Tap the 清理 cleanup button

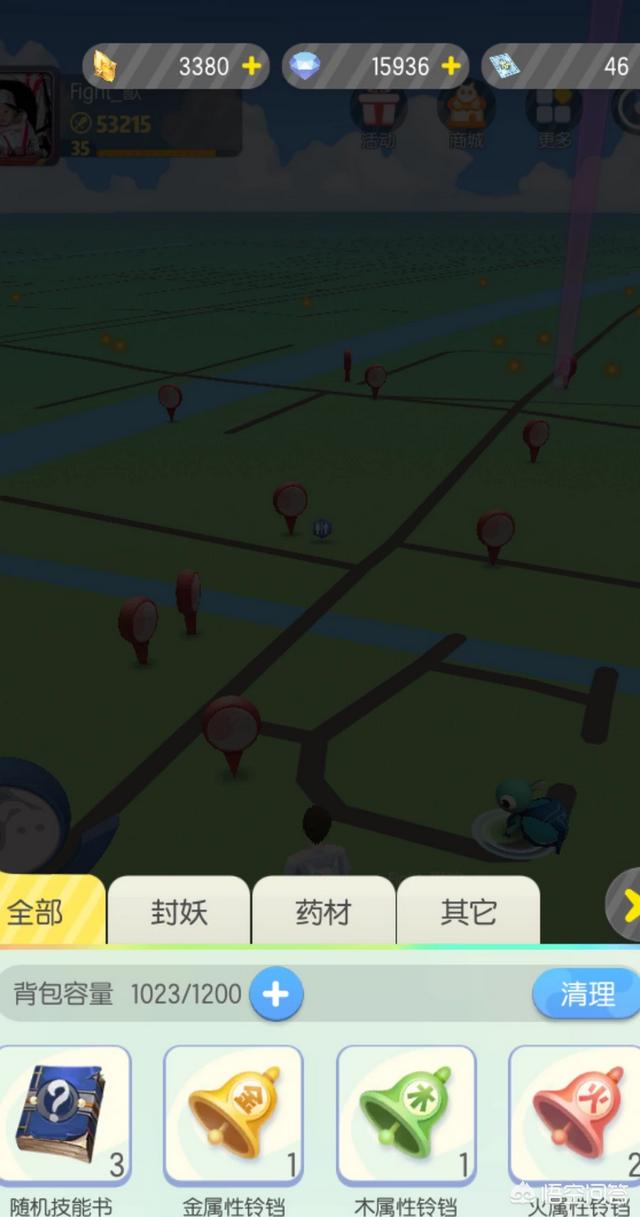587,993
